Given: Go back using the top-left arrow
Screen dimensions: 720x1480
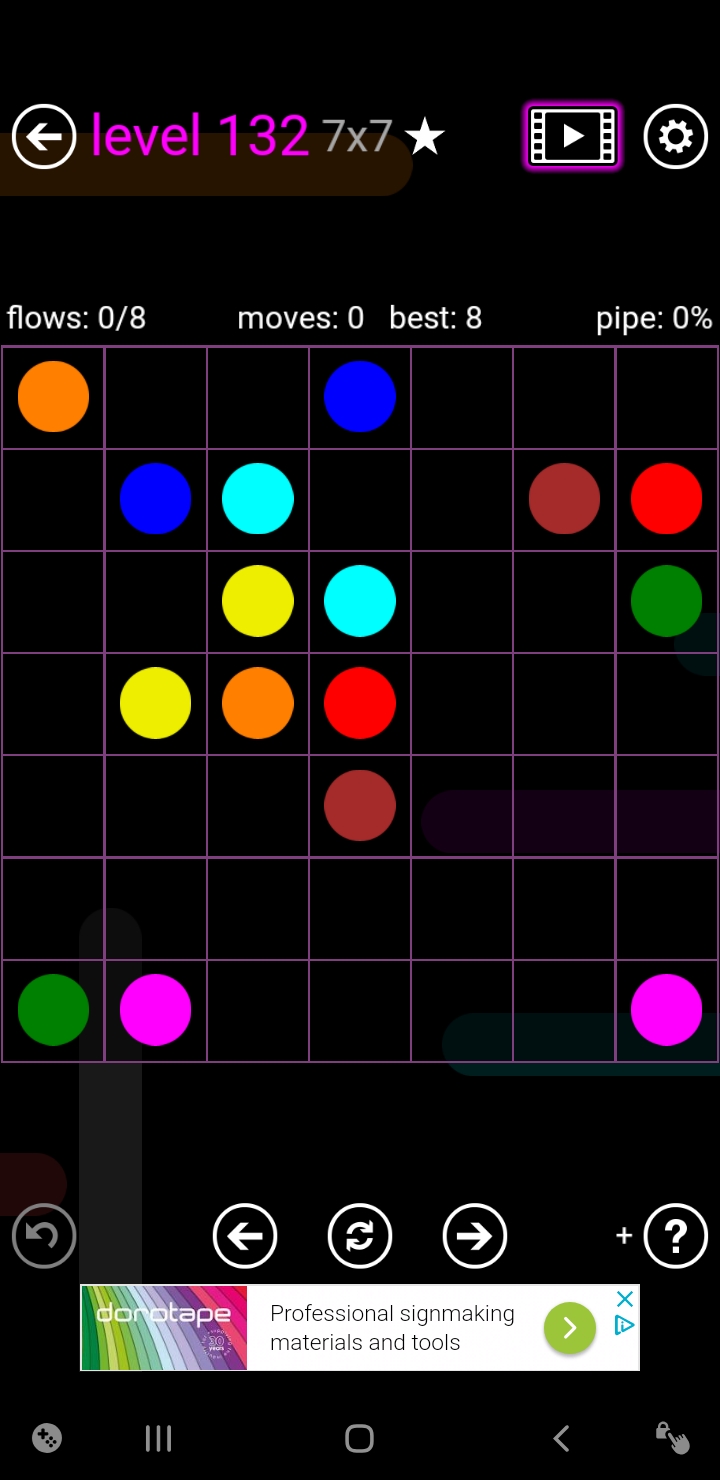Looking at the screenshot, I should click(44, 136).
